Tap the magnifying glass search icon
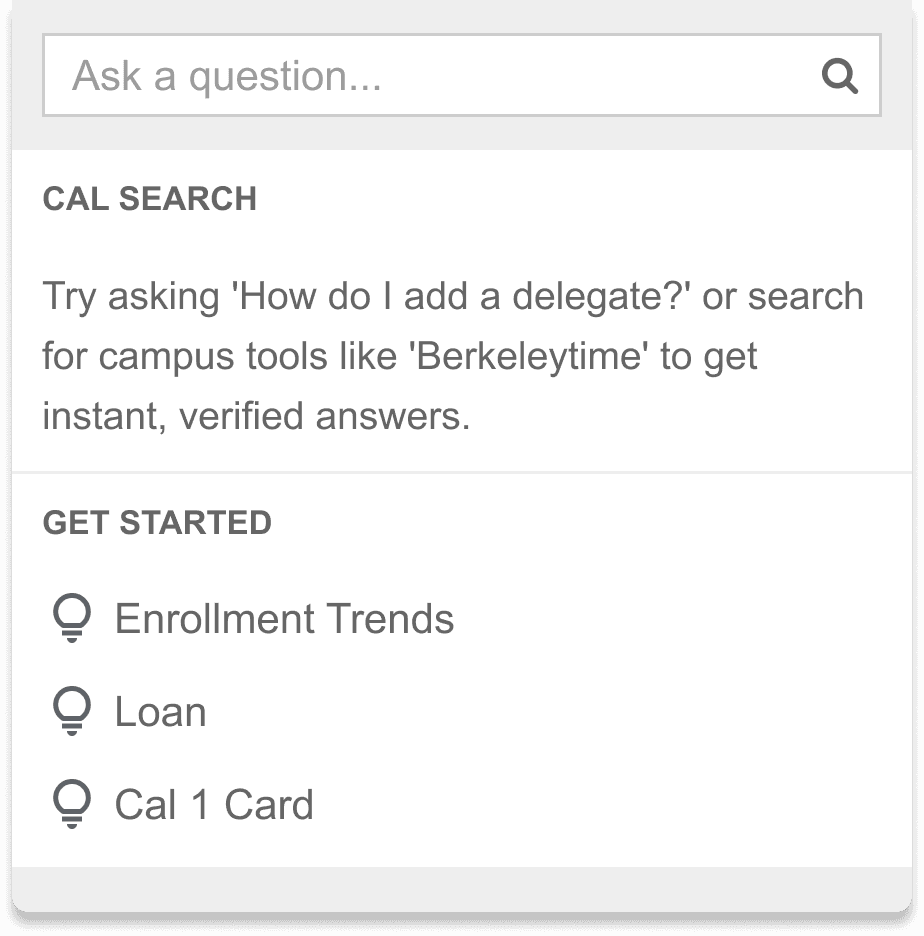 click(x=839, y=76)
